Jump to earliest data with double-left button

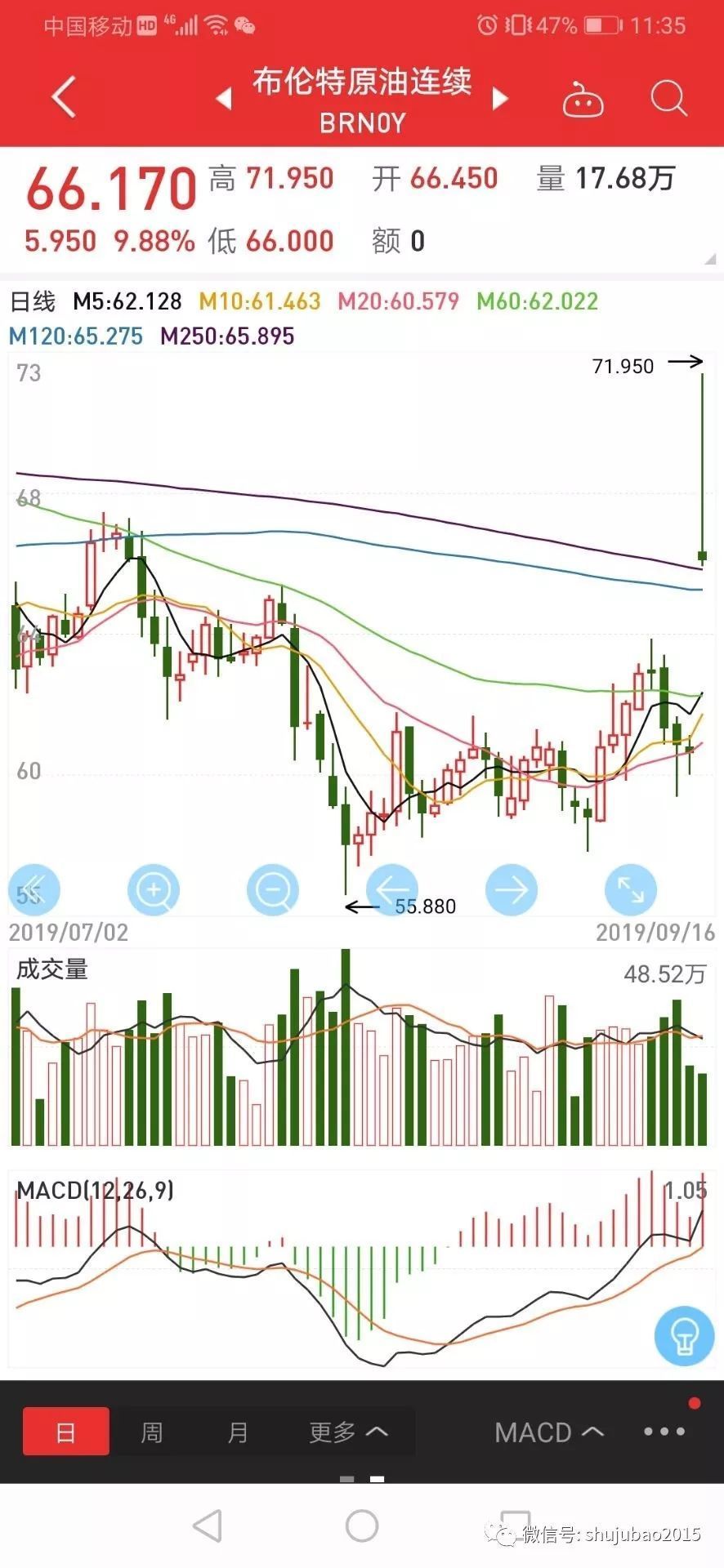(34, 889)
